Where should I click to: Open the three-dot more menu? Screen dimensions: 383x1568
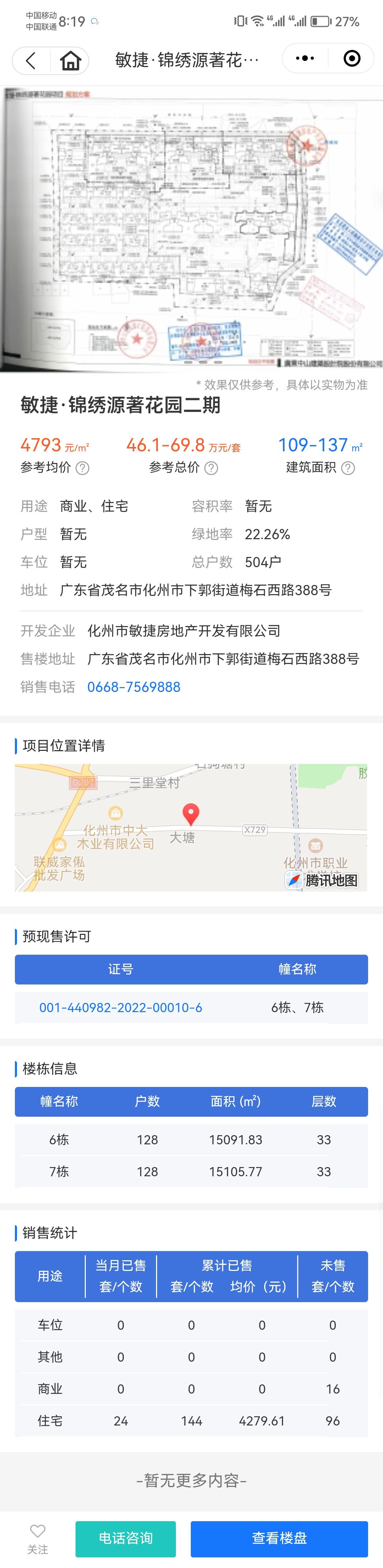point(305,58)
